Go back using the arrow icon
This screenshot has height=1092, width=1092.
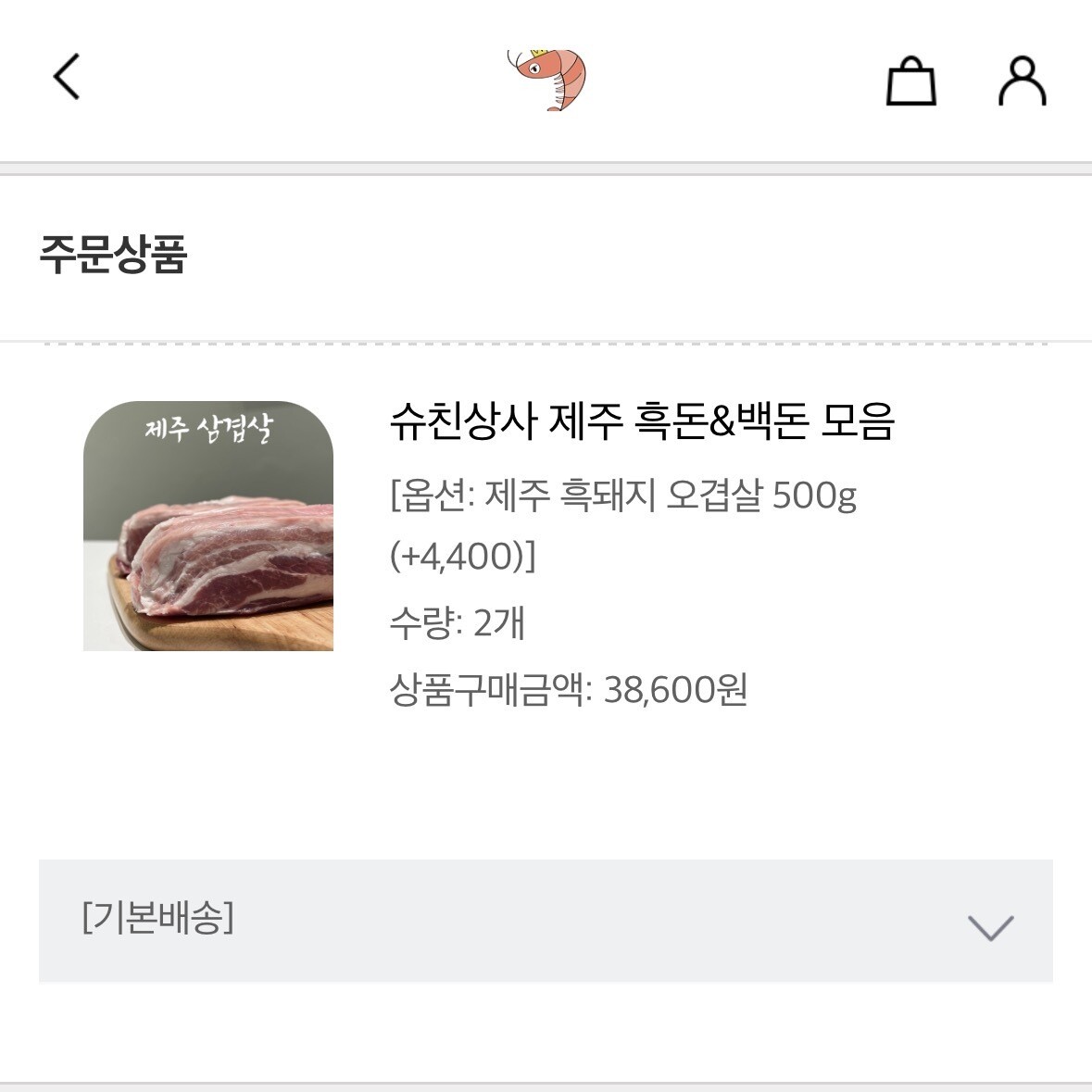click(x=67, y=77)
